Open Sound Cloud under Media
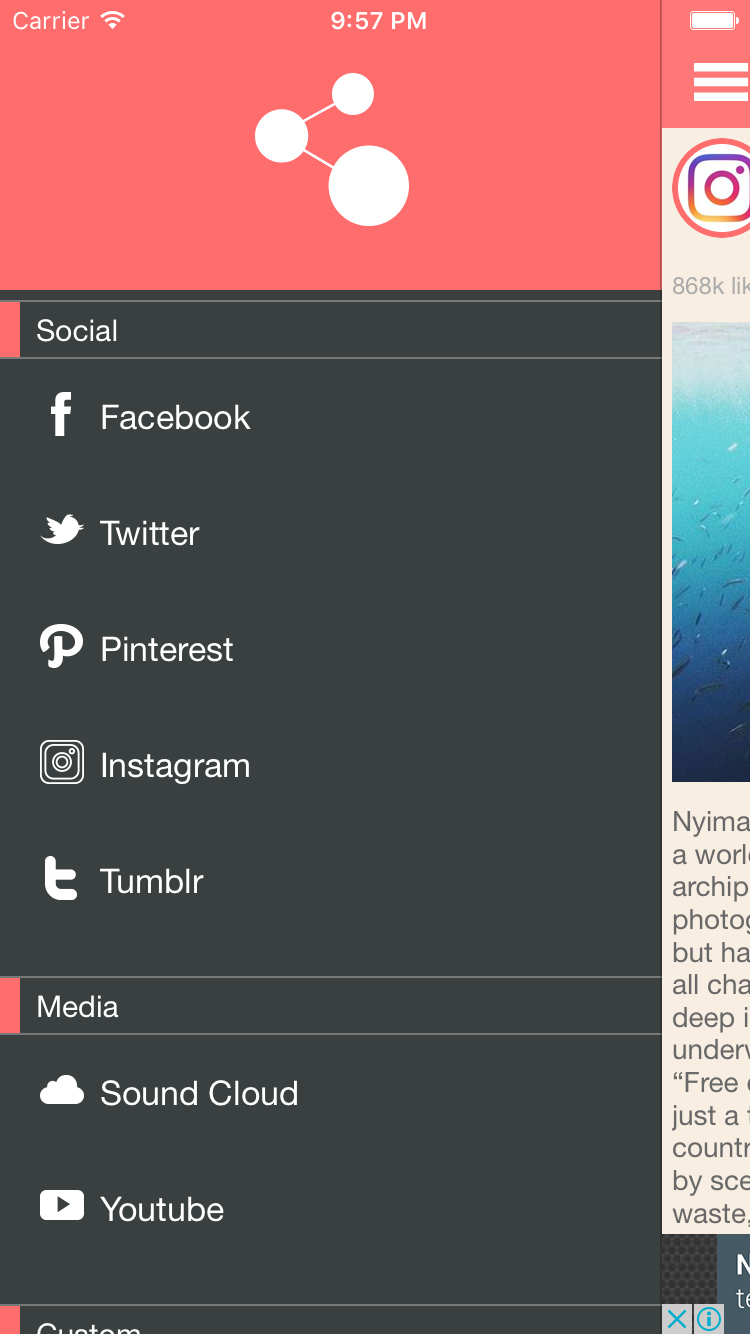Image resolution: width=750 pixels, height=1334 pixels. (x=199, y=1093)
